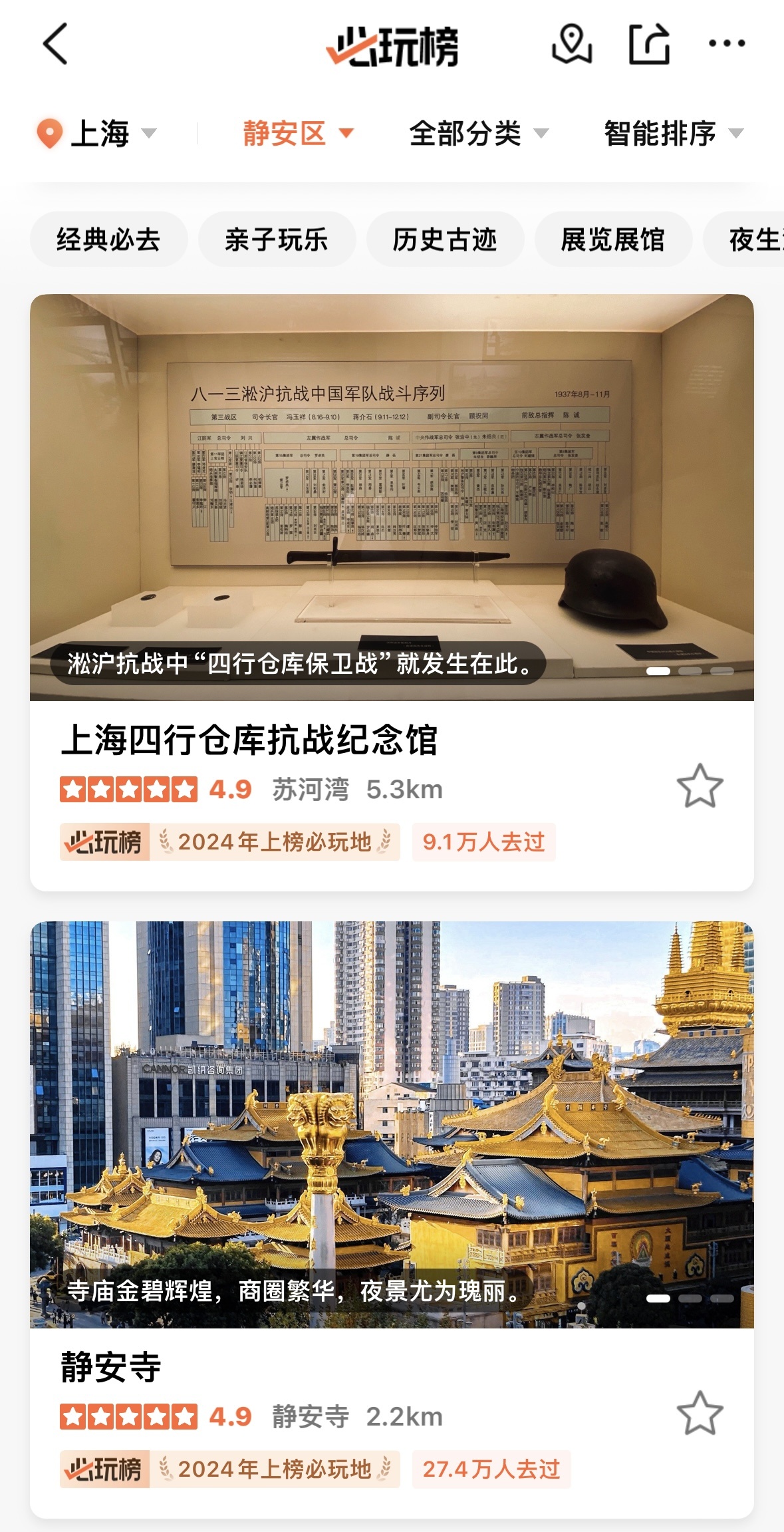Open the map location icon
Image resolution: width=784 pixels, height=1532 pixels.
tap(571, 44)
